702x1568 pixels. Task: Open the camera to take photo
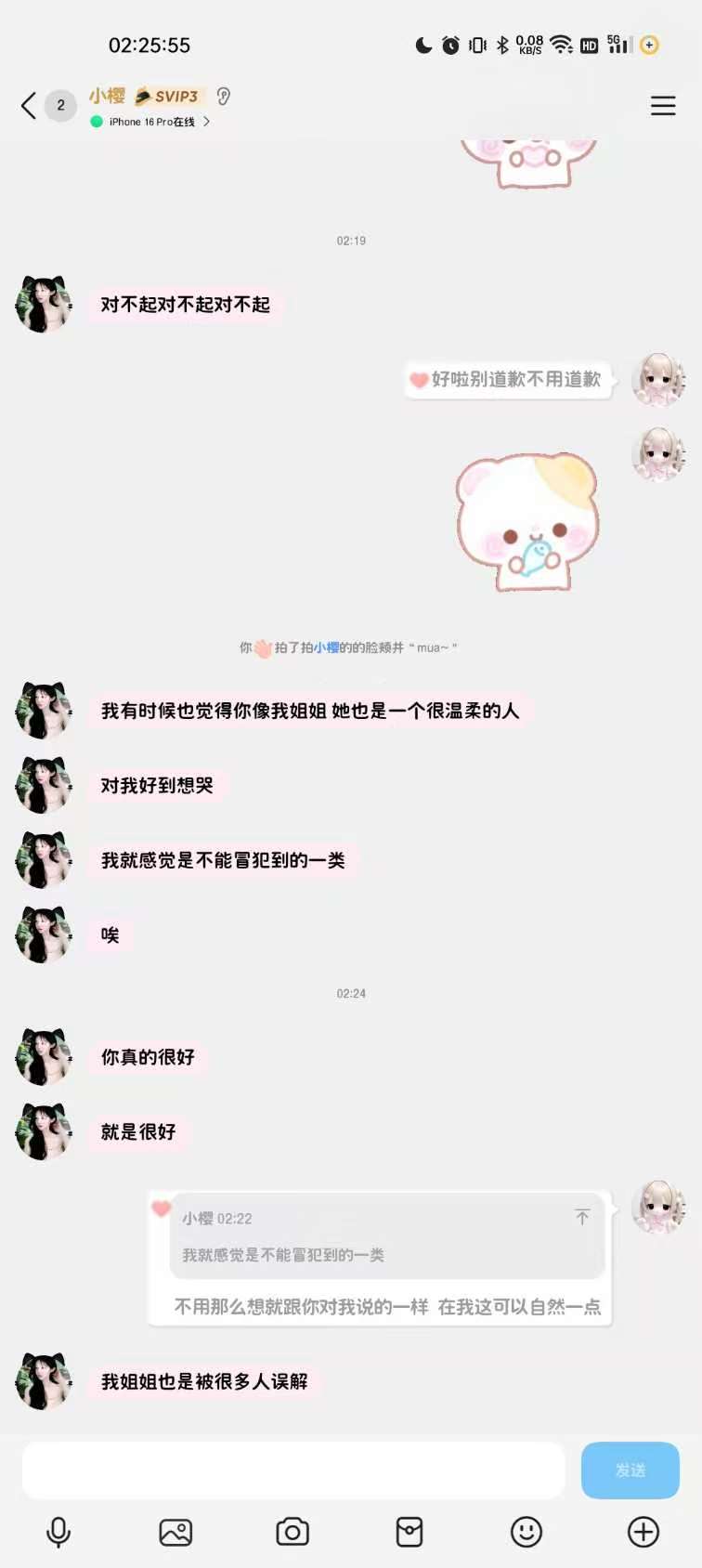[292, 1532]
